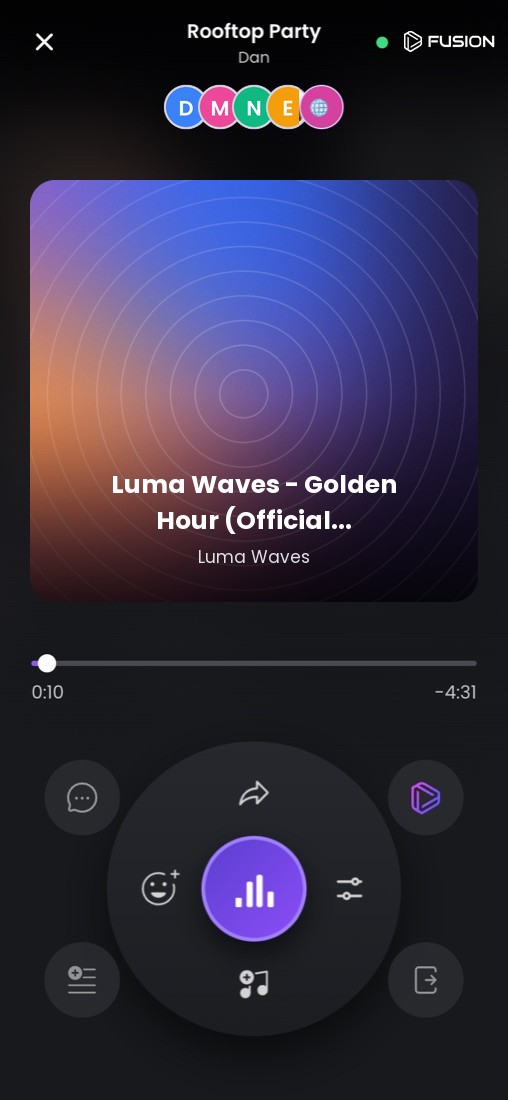
Task: Tap the playback progress slider
Action: [x=254, y=663]
